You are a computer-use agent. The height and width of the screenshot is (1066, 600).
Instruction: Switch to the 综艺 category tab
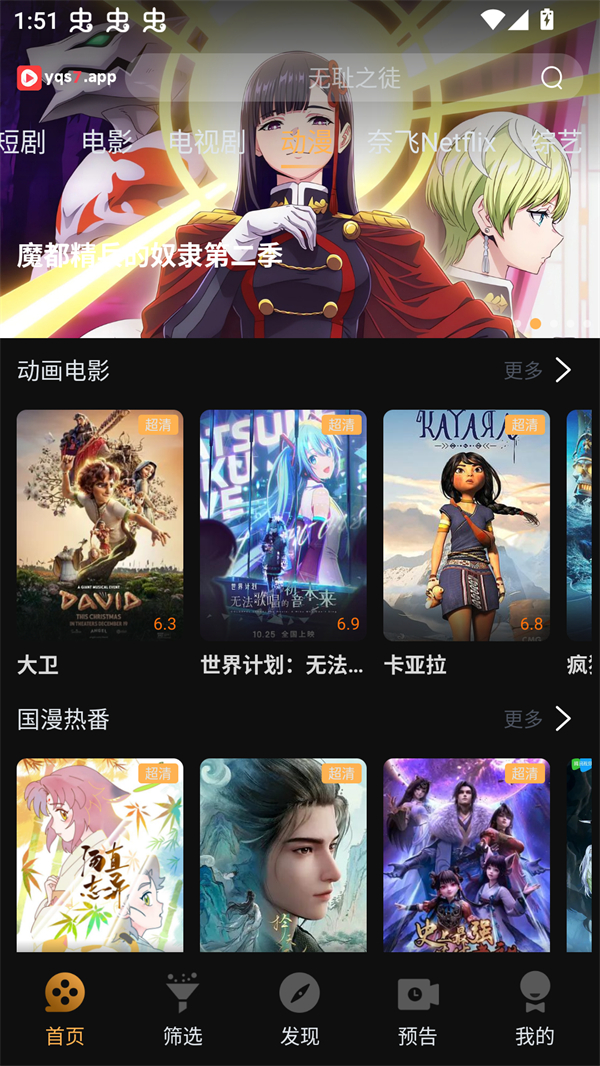(558, 142)
